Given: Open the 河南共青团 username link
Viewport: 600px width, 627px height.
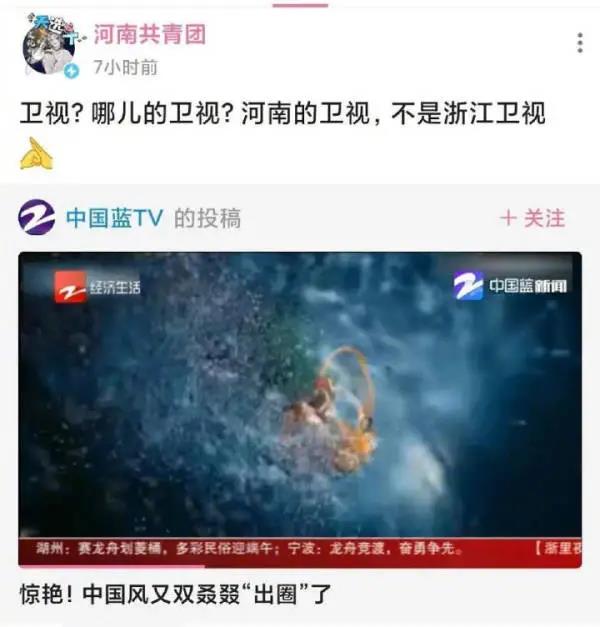Looking at the screenshot, I should point(149,35).
